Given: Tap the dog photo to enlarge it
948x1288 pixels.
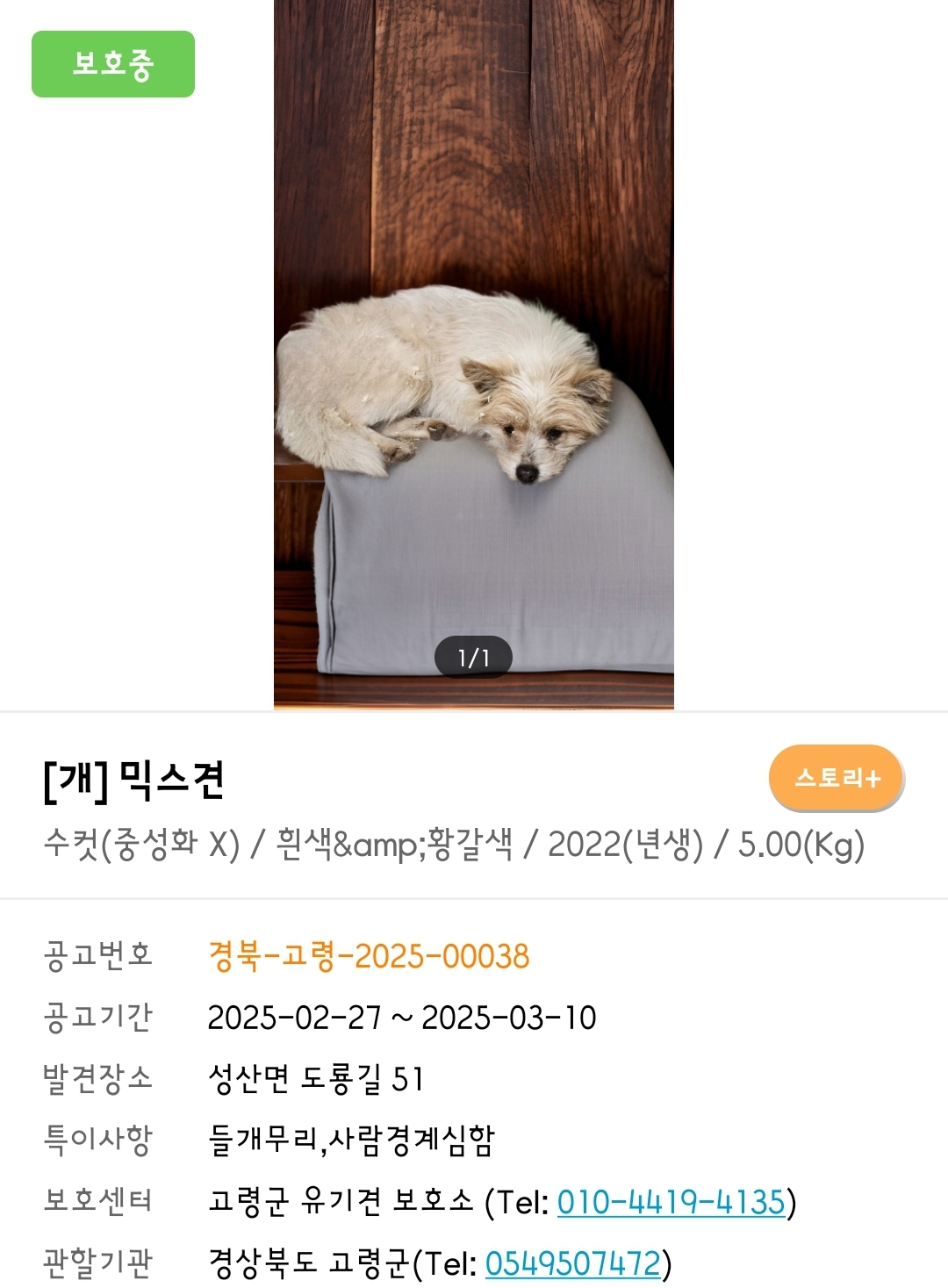Looking at the screenshot, I should coord(474,351).
